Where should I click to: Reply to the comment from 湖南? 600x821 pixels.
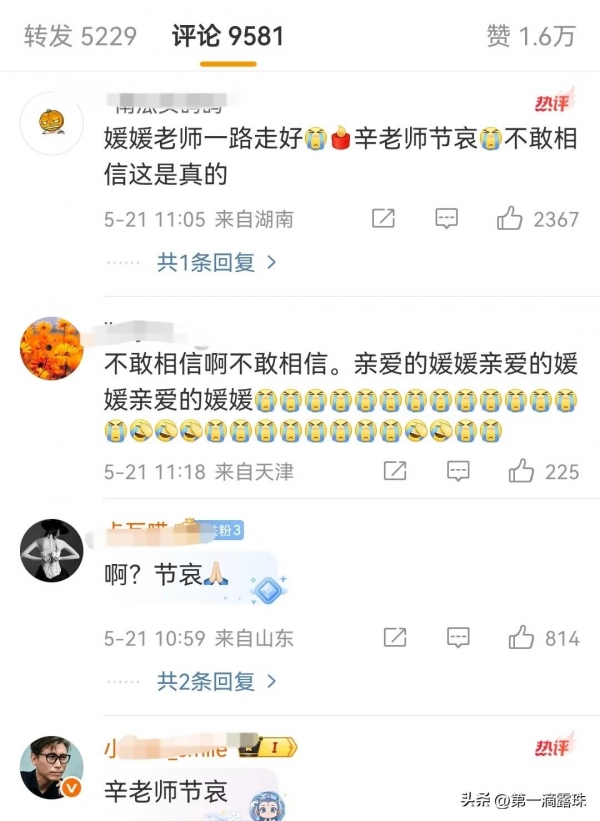447,219
